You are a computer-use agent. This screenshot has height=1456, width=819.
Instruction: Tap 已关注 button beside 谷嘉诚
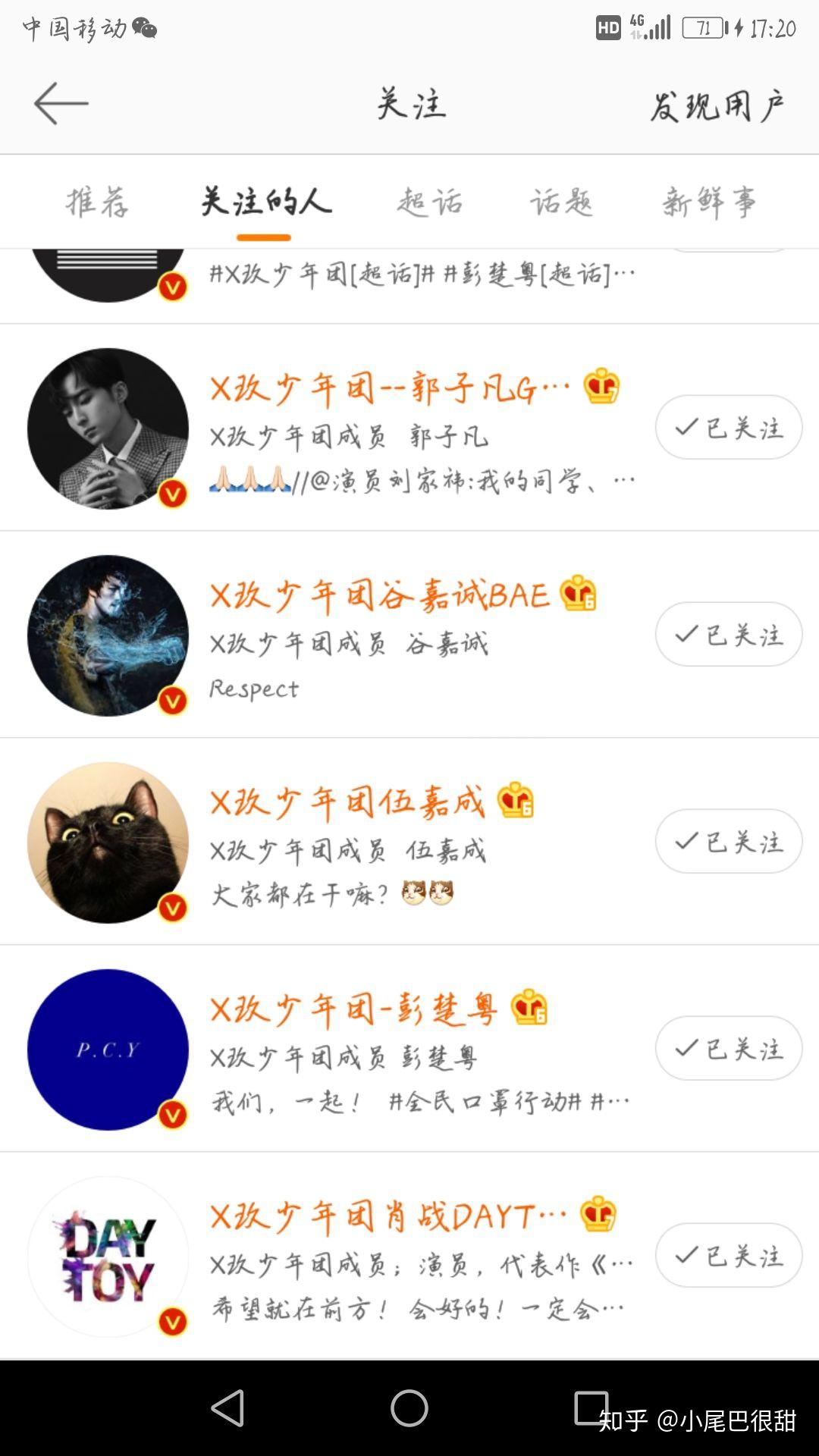coord(729,635)
